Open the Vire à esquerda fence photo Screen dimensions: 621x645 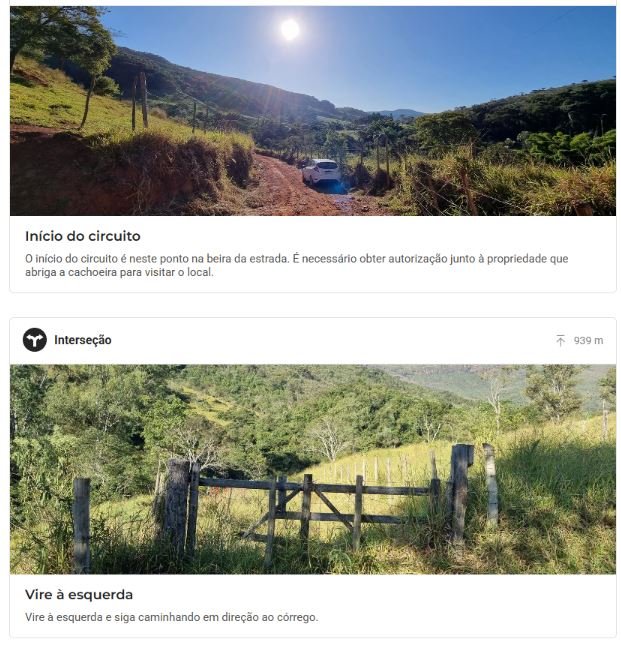(312, 468)
